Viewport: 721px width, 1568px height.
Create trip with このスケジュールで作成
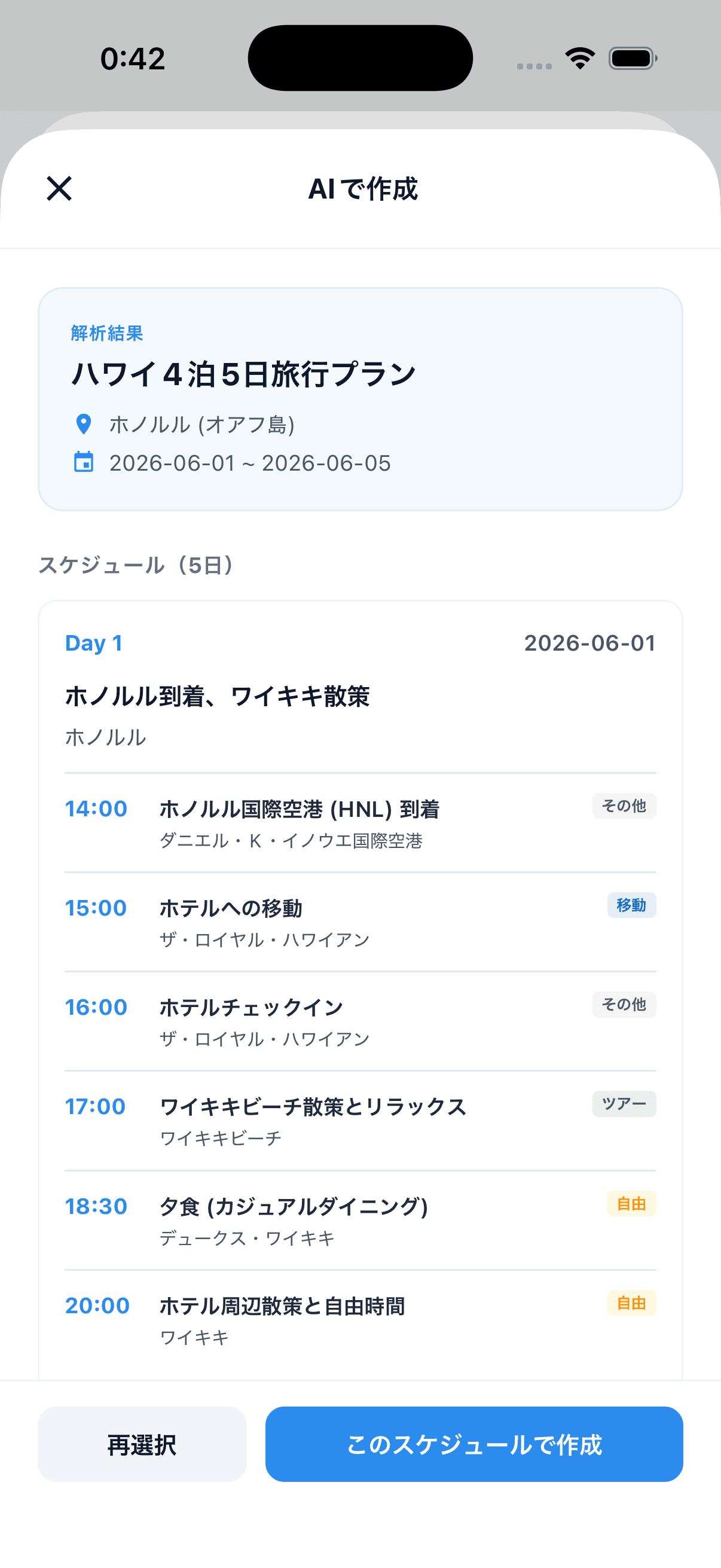473,1444
